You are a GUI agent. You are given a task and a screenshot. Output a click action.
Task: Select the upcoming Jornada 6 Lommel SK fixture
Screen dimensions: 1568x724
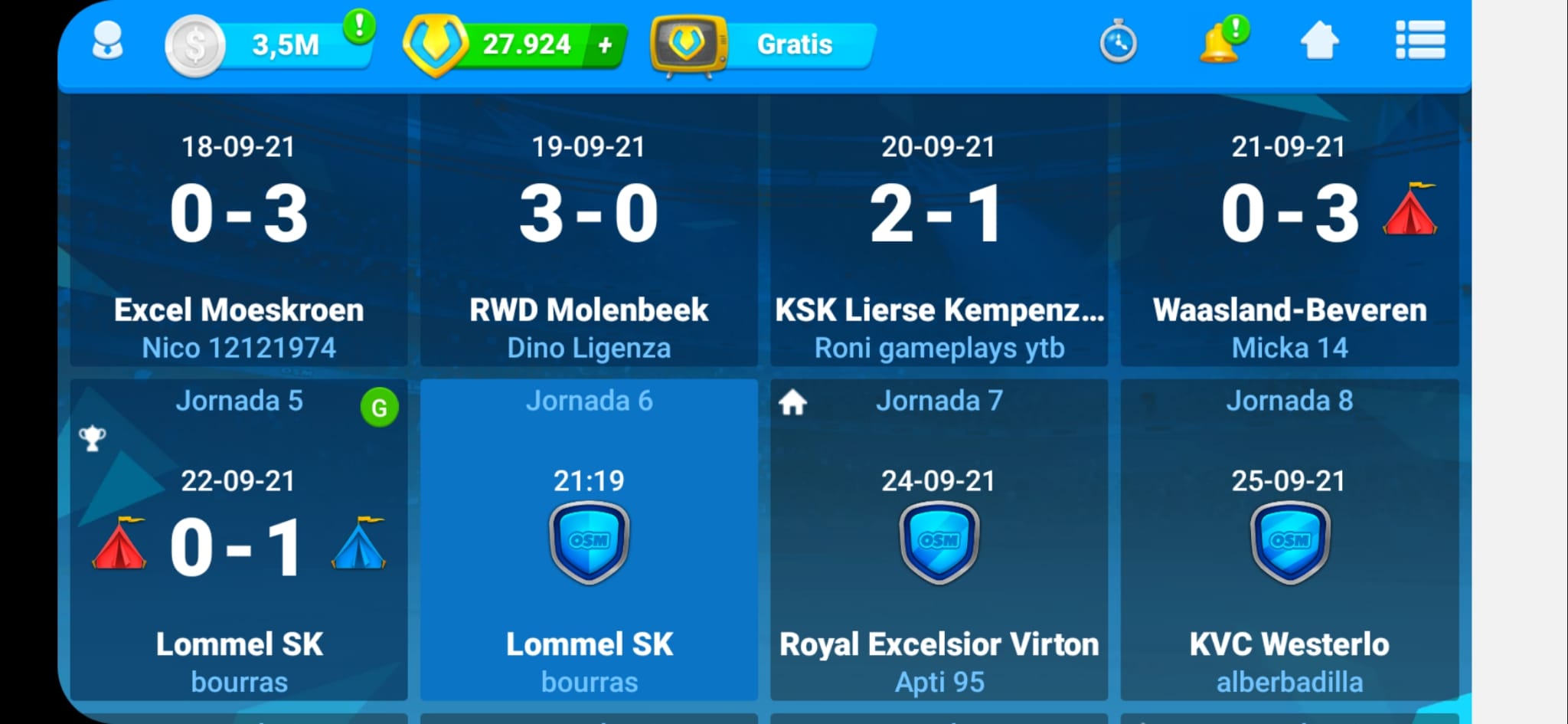click(x=589, y=540)
